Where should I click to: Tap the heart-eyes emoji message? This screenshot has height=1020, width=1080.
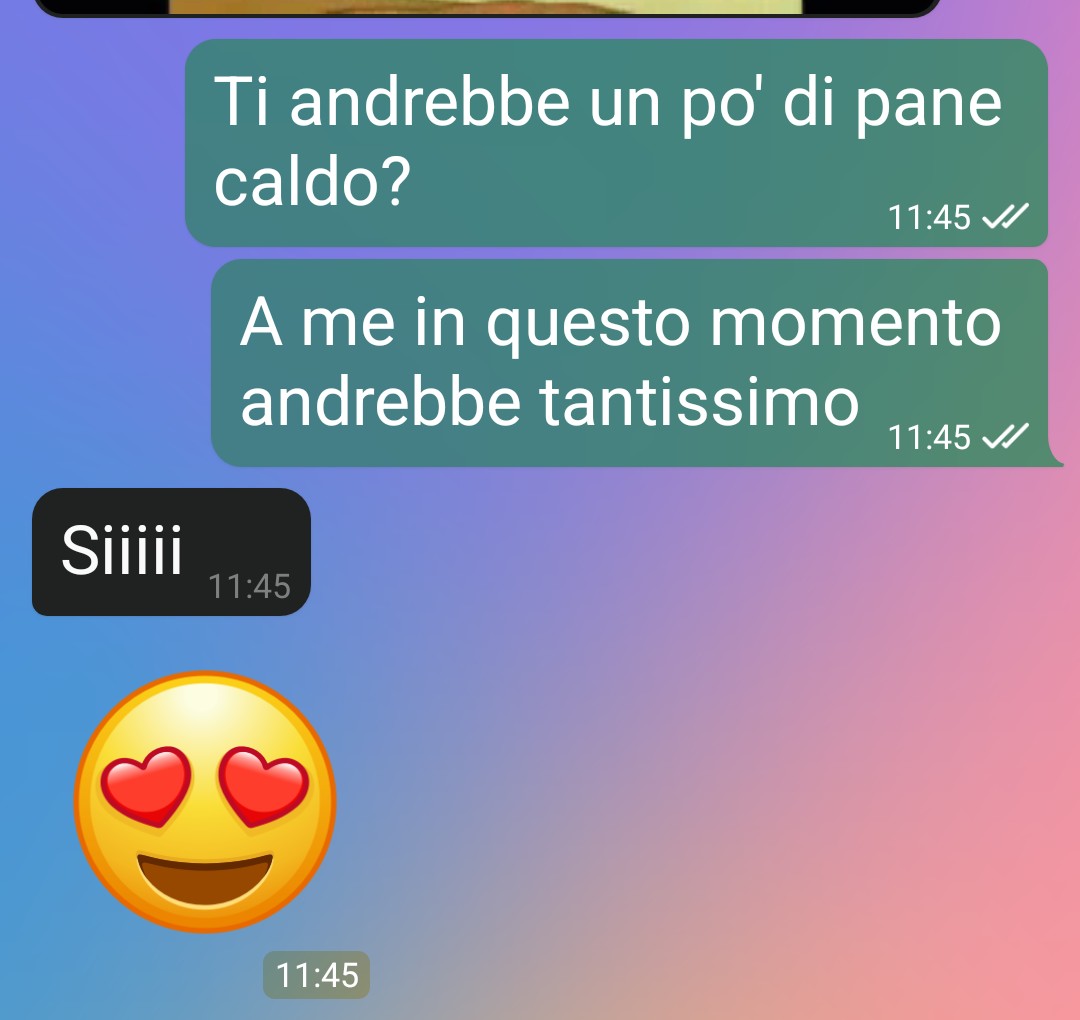[x=205, y=802]
